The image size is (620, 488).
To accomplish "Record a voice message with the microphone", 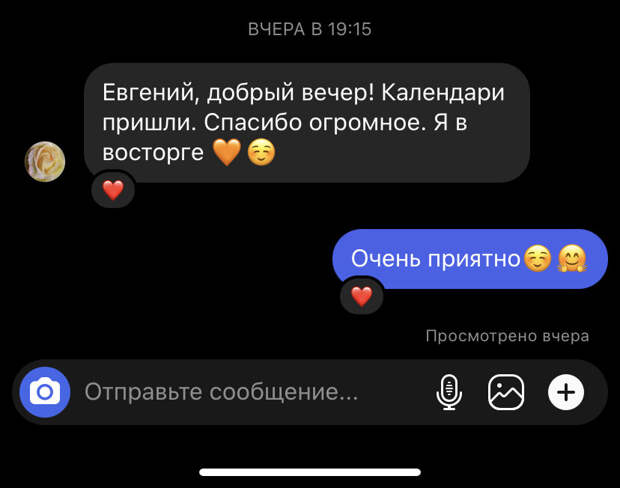I will (449, 392).
